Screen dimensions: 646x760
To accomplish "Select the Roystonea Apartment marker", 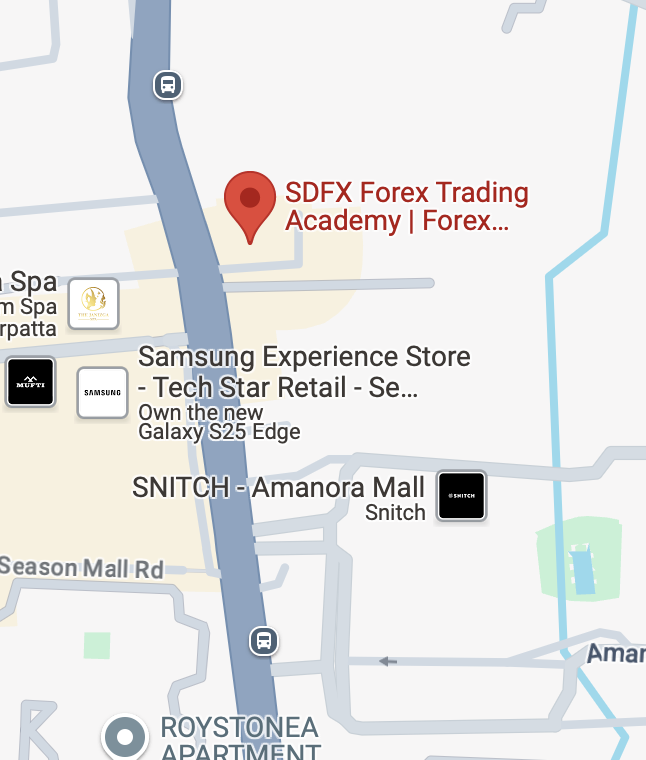I will (125, 738).
